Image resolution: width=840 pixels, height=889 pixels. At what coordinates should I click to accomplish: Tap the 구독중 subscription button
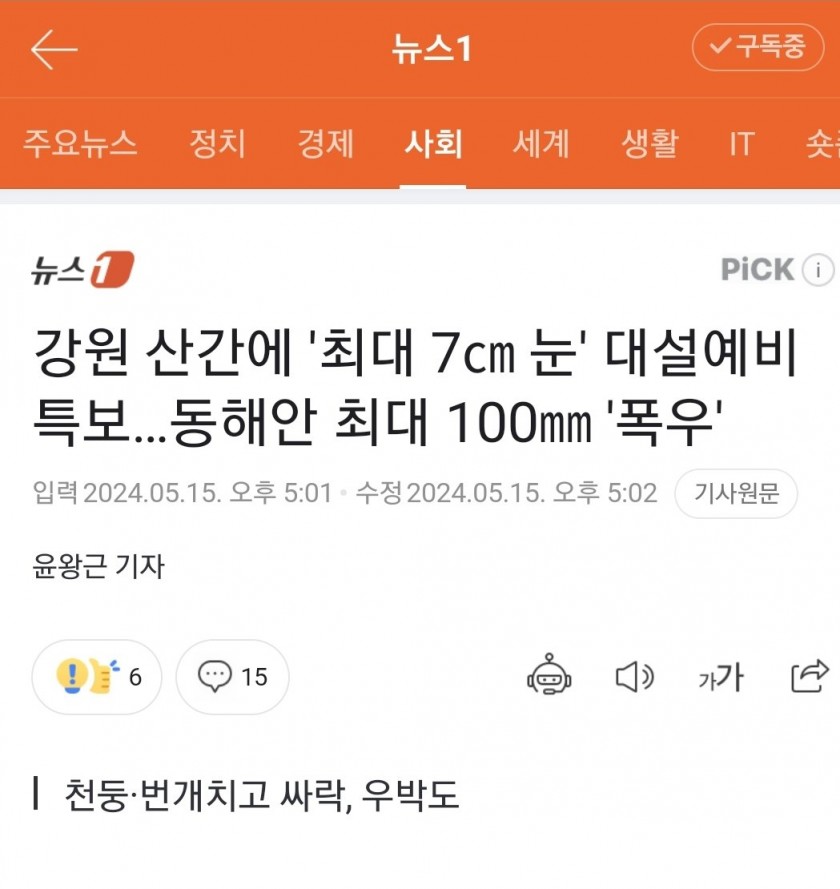coord(757,47)
